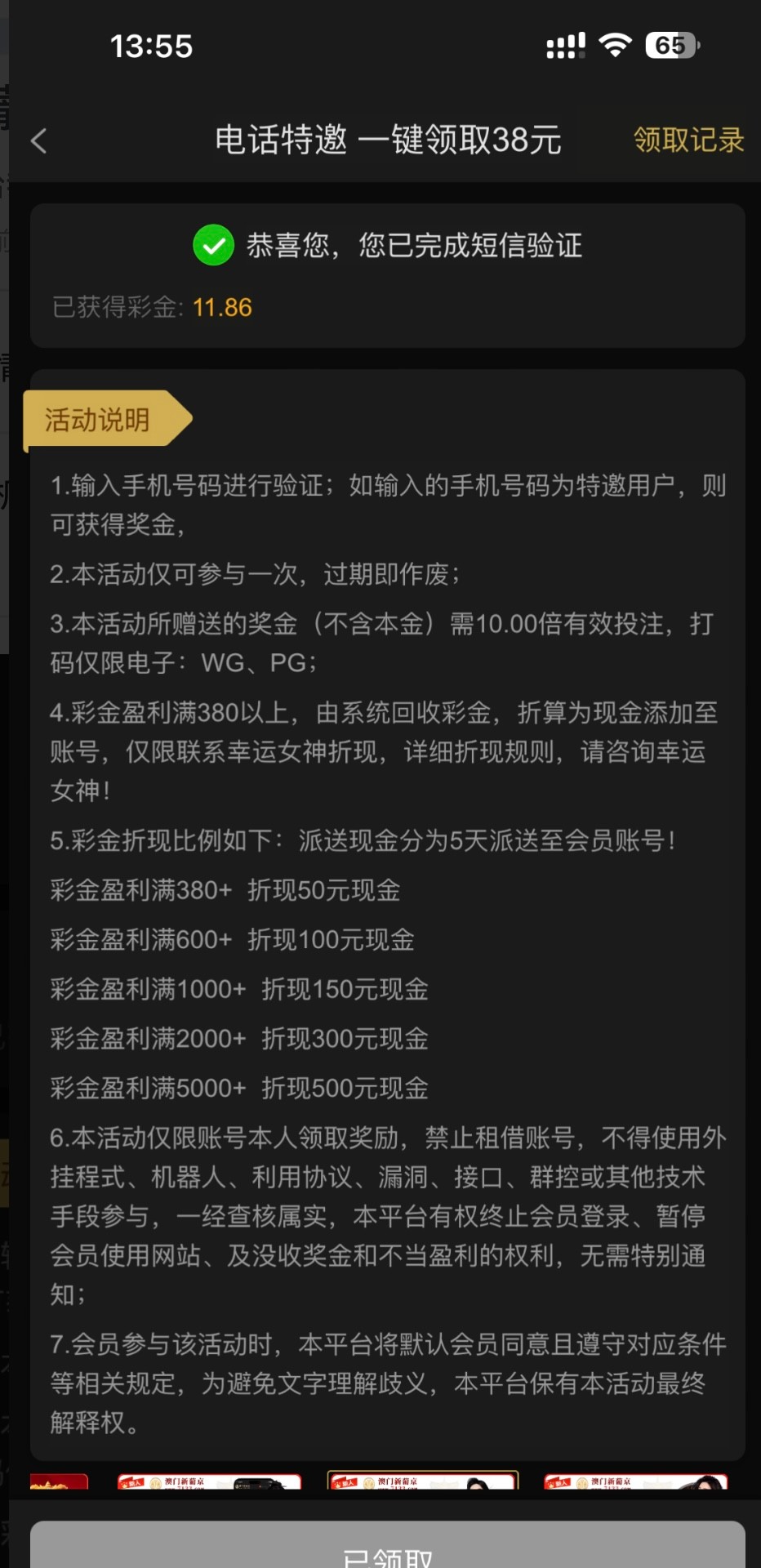
Task: Tap the middle 澳门新葡京 banner thumbnail
Action: [x=425, y=1481]
